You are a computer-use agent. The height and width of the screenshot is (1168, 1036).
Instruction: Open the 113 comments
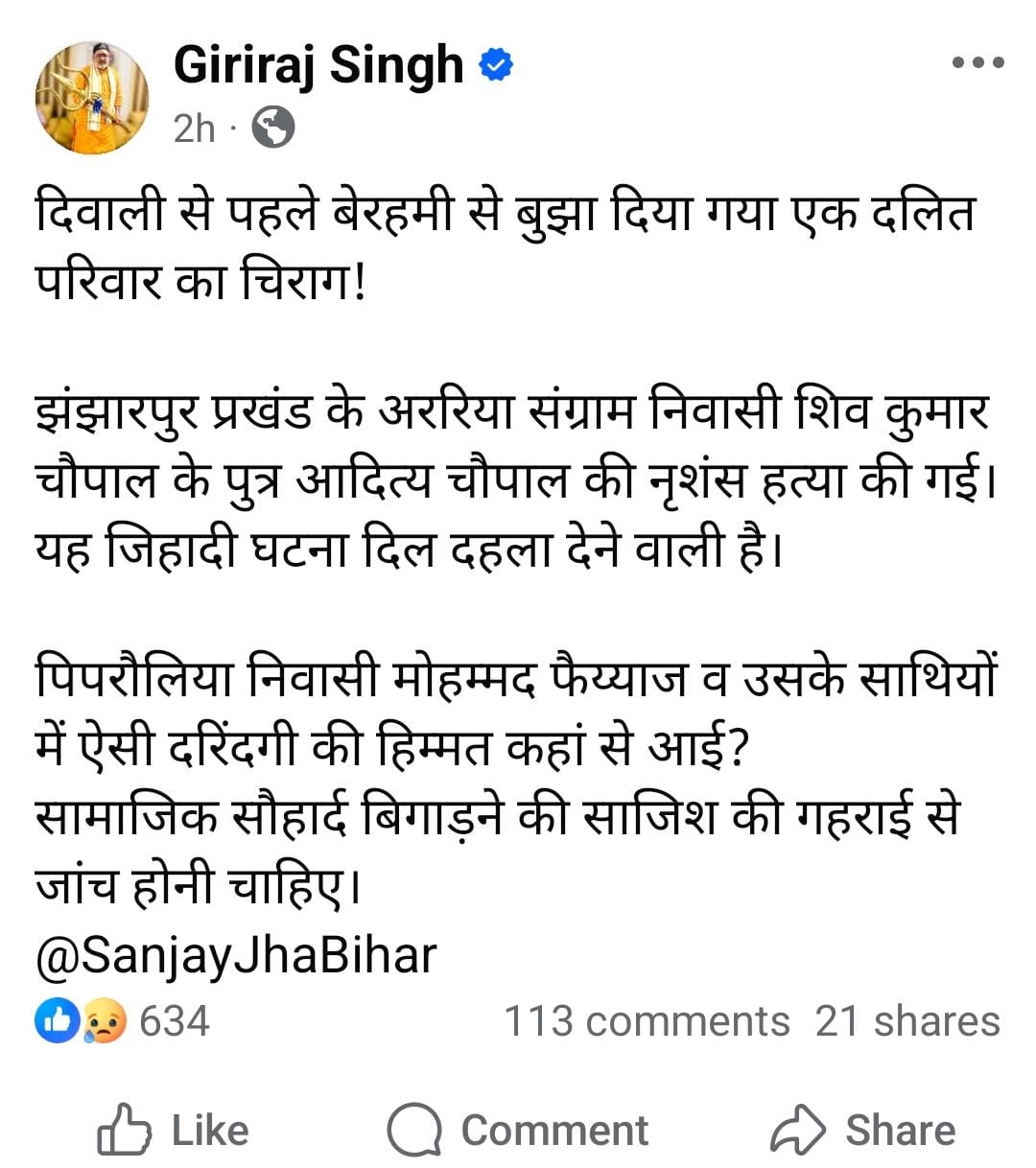pyautogui.click(x=647, y=1021)
